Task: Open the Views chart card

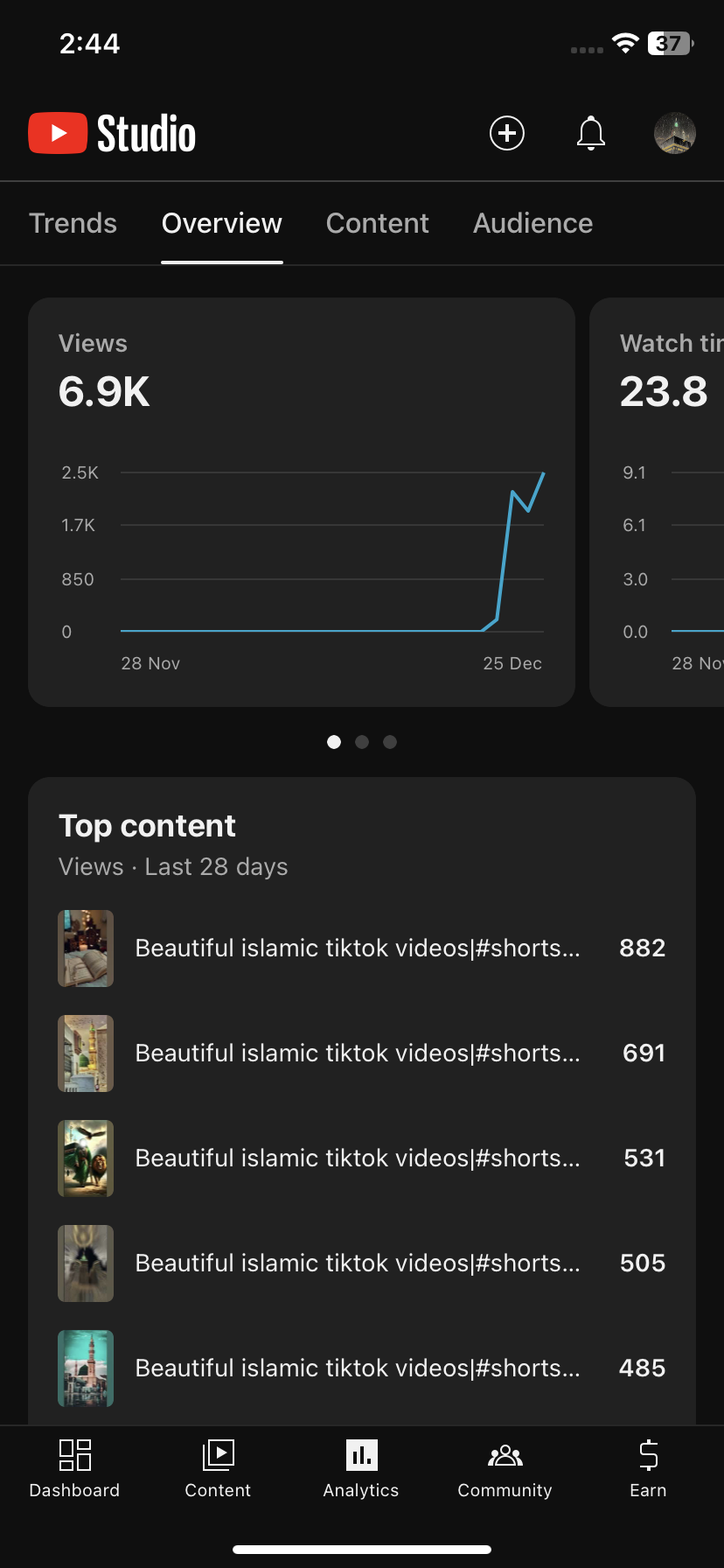Action: click(301, 501)
